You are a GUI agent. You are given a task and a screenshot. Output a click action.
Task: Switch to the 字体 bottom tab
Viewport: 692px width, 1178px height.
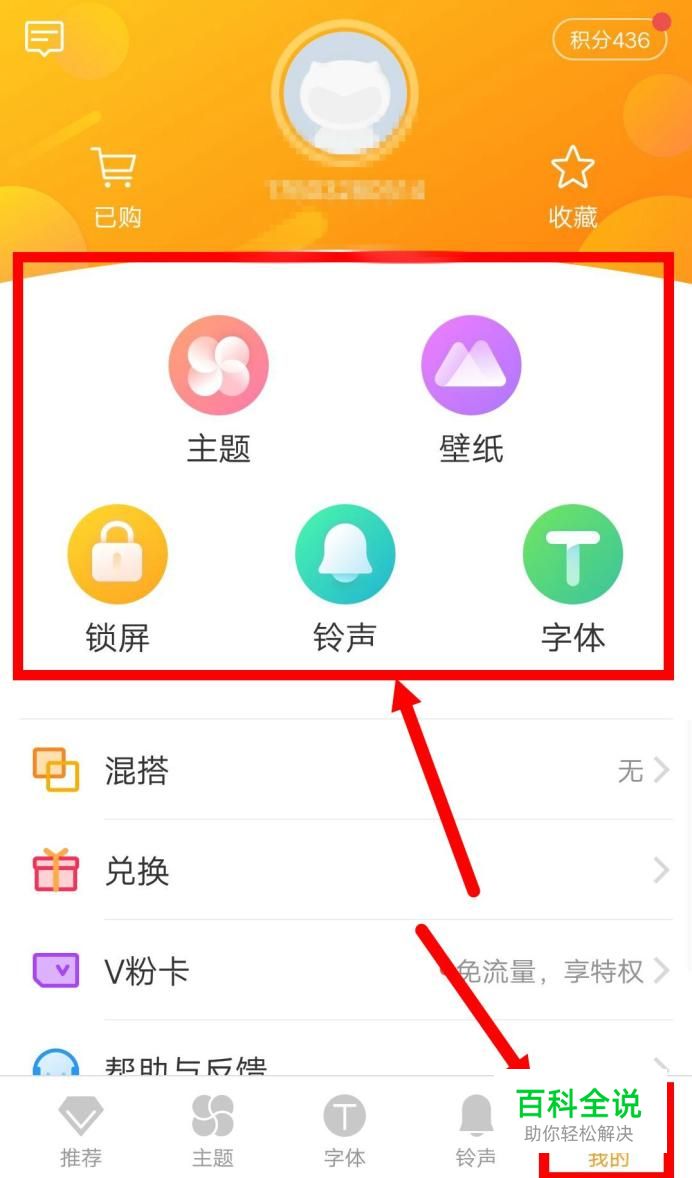point(344,1130)
